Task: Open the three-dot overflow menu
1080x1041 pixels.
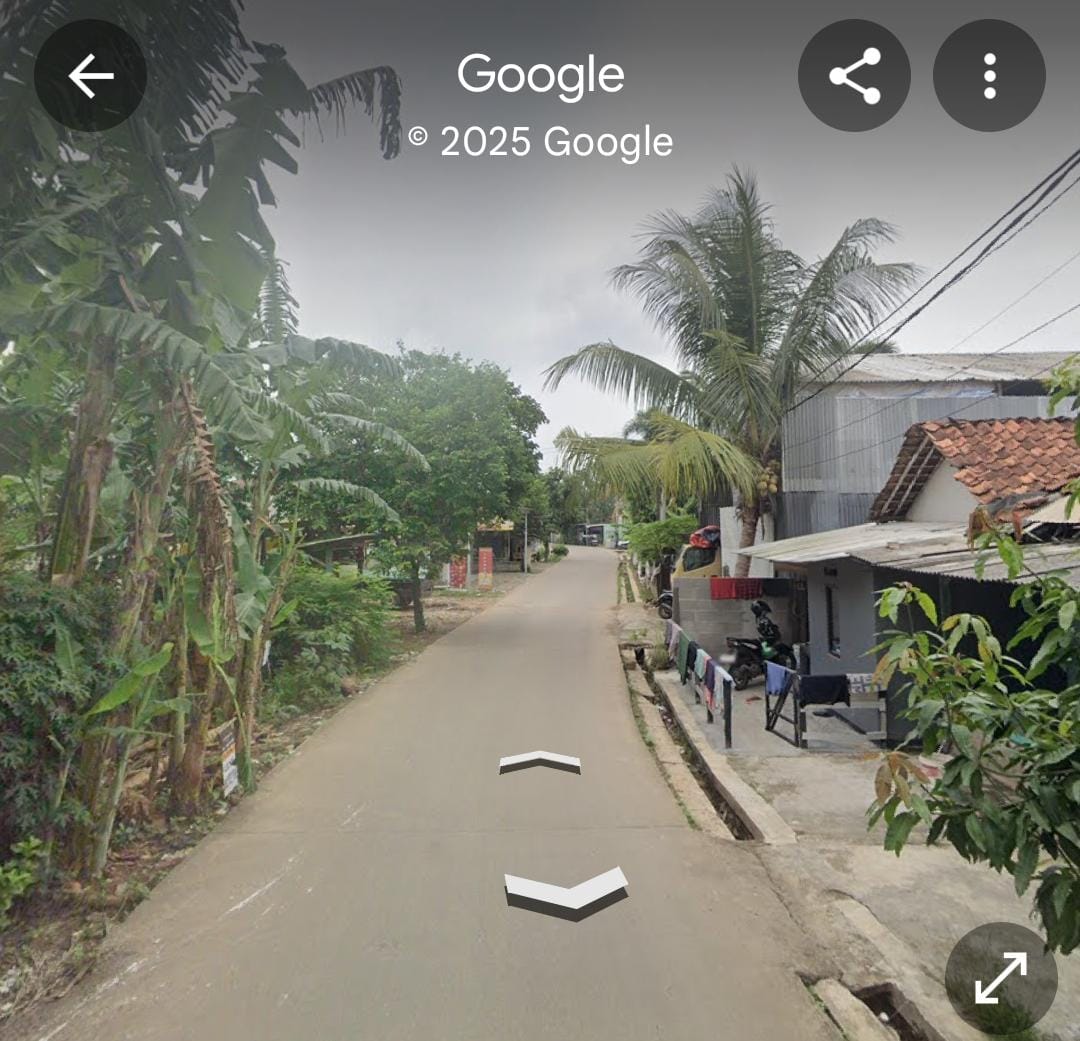Action: [989, 76]
